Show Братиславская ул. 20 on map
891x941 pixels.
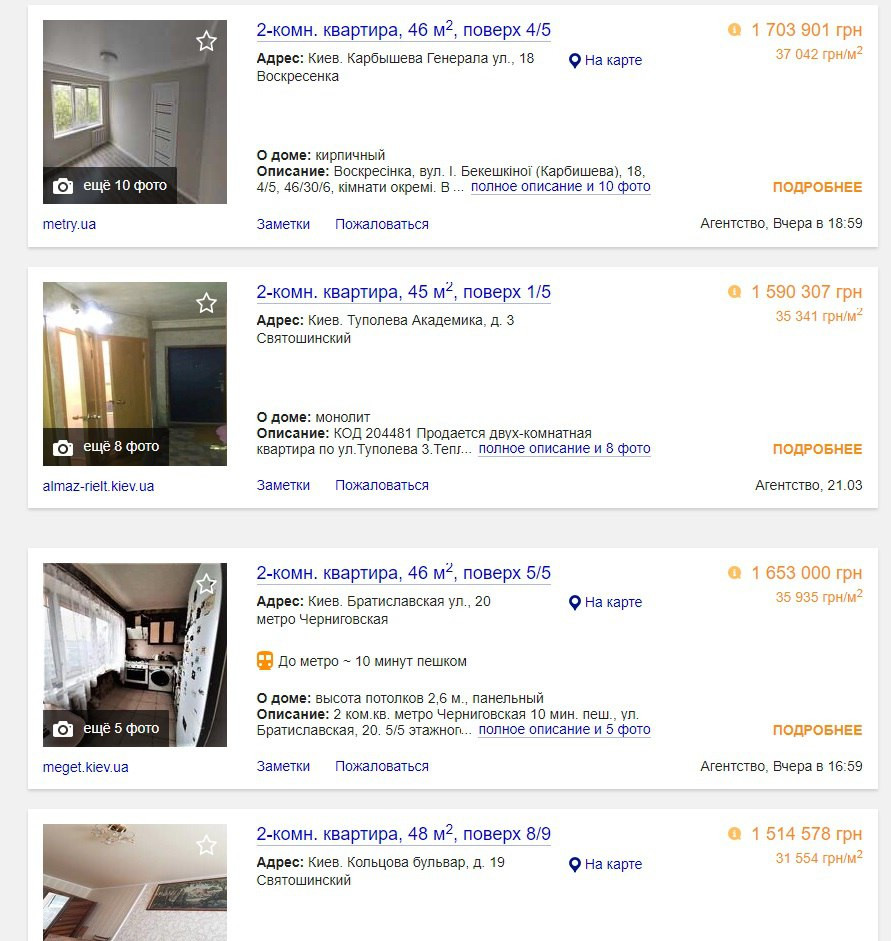(x=605, y=603)
